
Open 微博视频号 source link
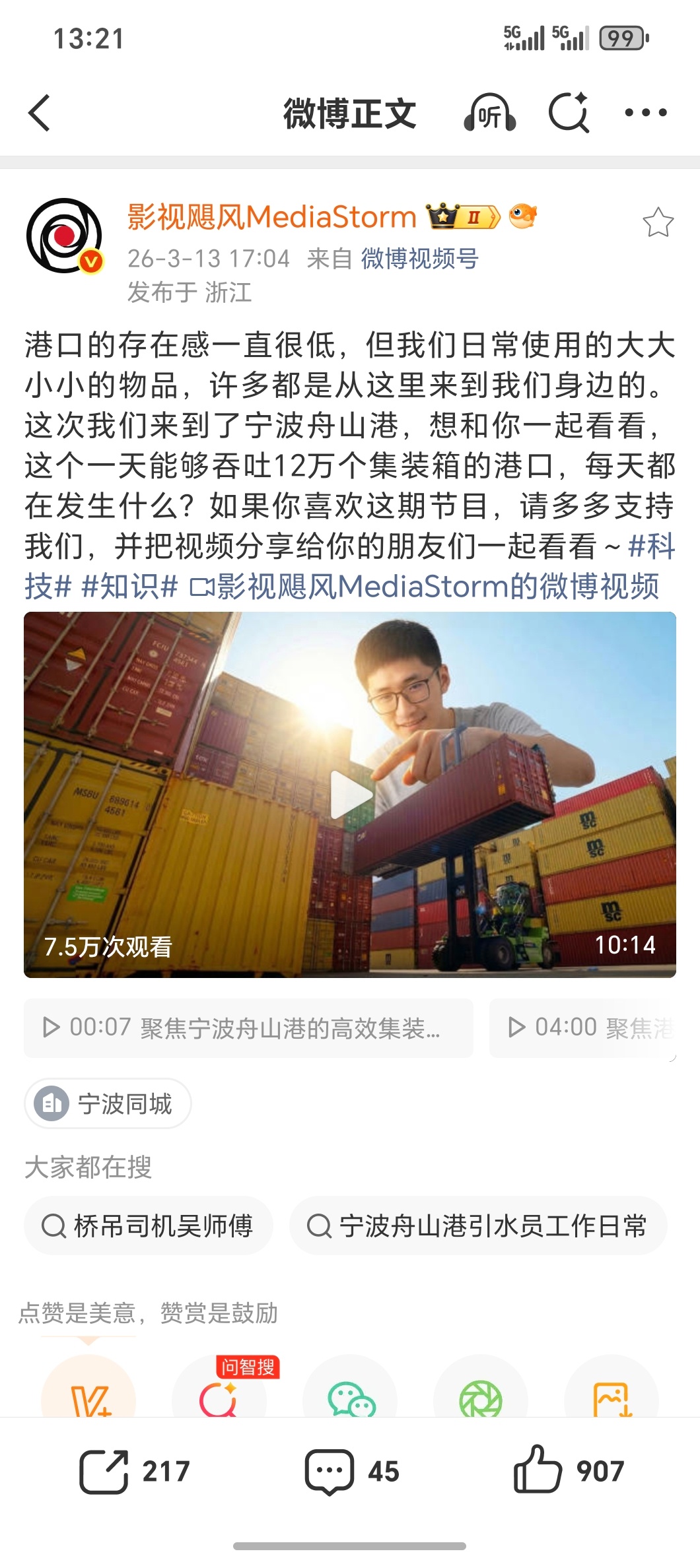[421, 260]
